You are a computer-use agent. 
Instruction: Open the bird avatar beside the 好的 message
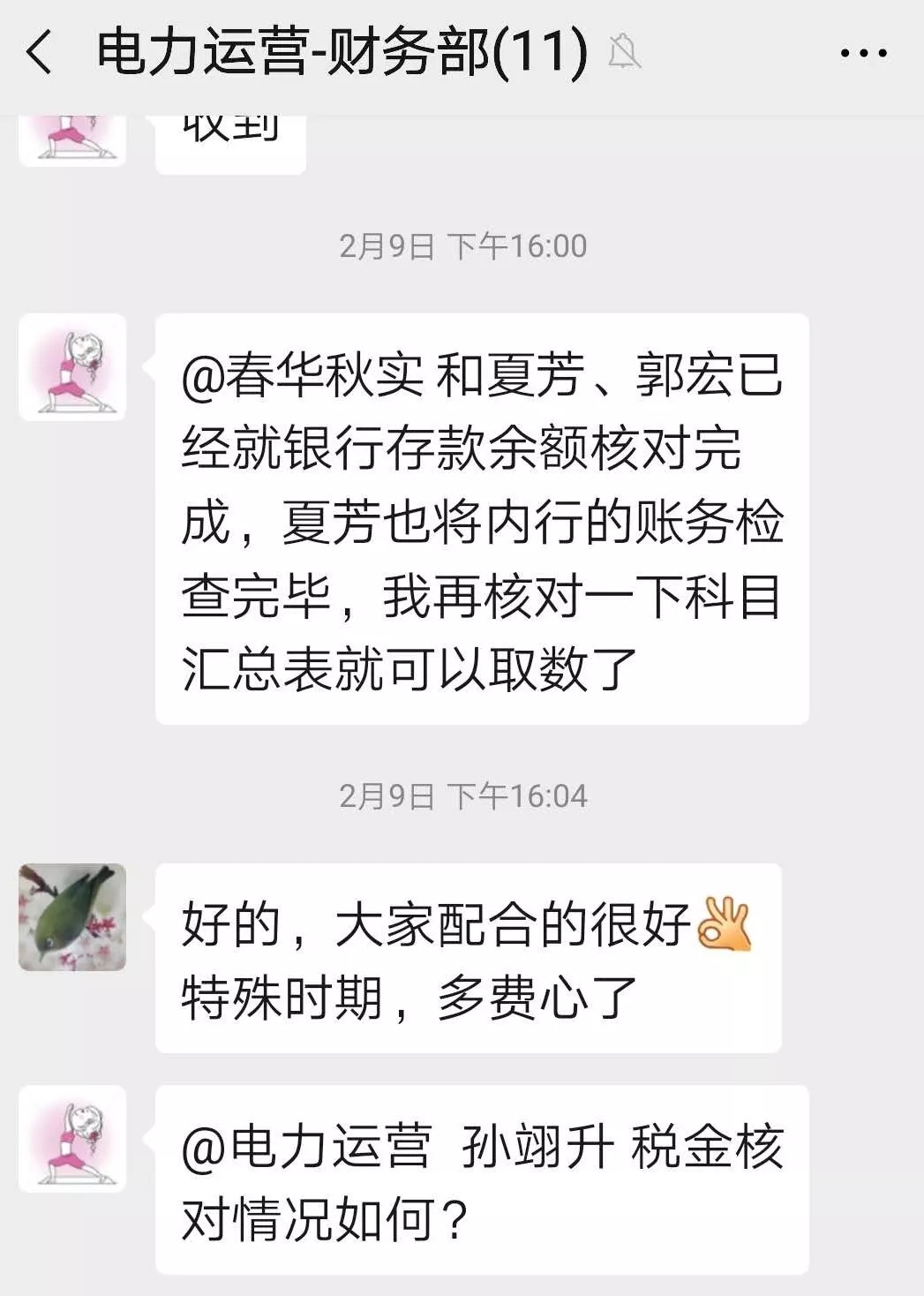tap(72, 917)
